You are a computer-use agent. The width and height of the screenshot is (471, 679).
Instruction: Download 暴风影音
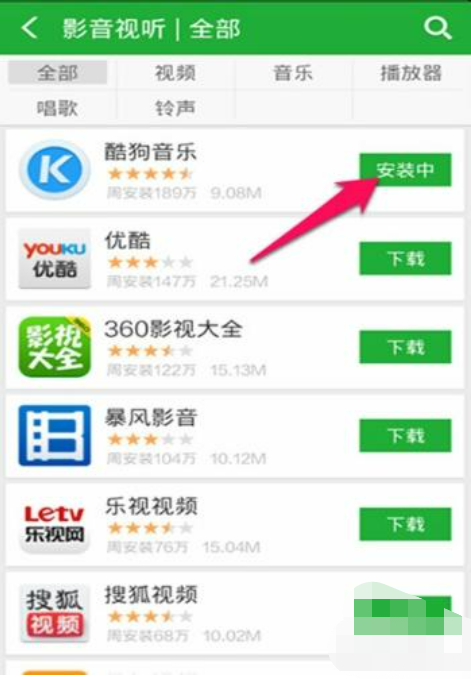tap(405, 436)
